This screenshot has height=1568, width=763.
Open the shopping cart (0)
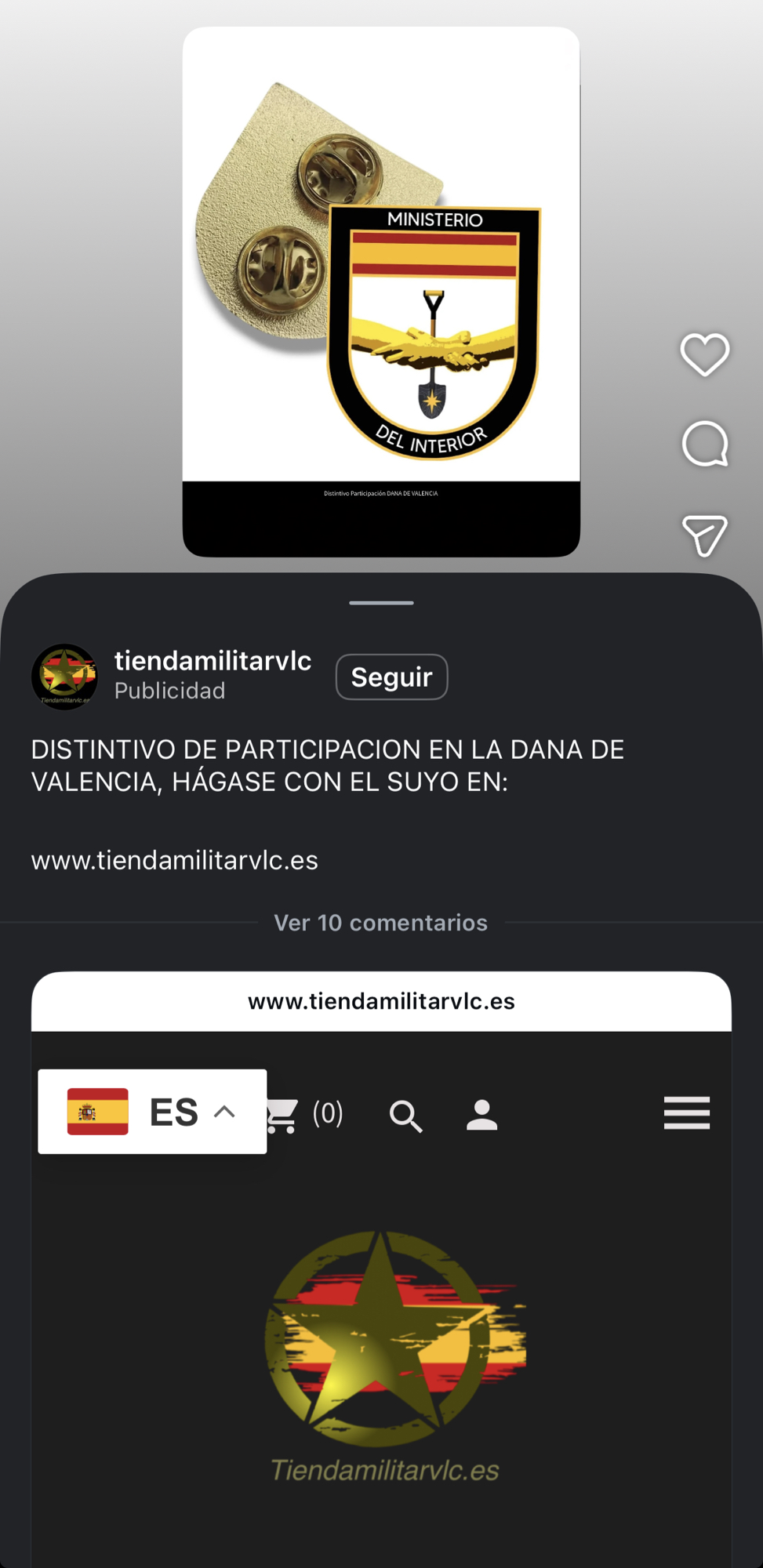(303, 1114)
